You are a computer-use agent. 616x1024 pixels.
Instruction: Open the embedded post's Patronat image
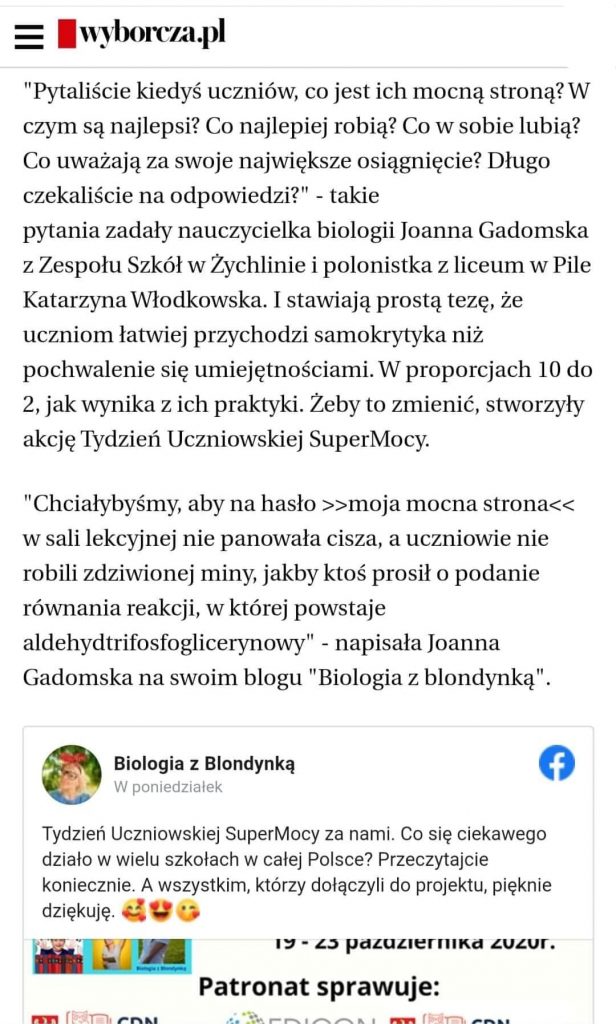point(308,982)
